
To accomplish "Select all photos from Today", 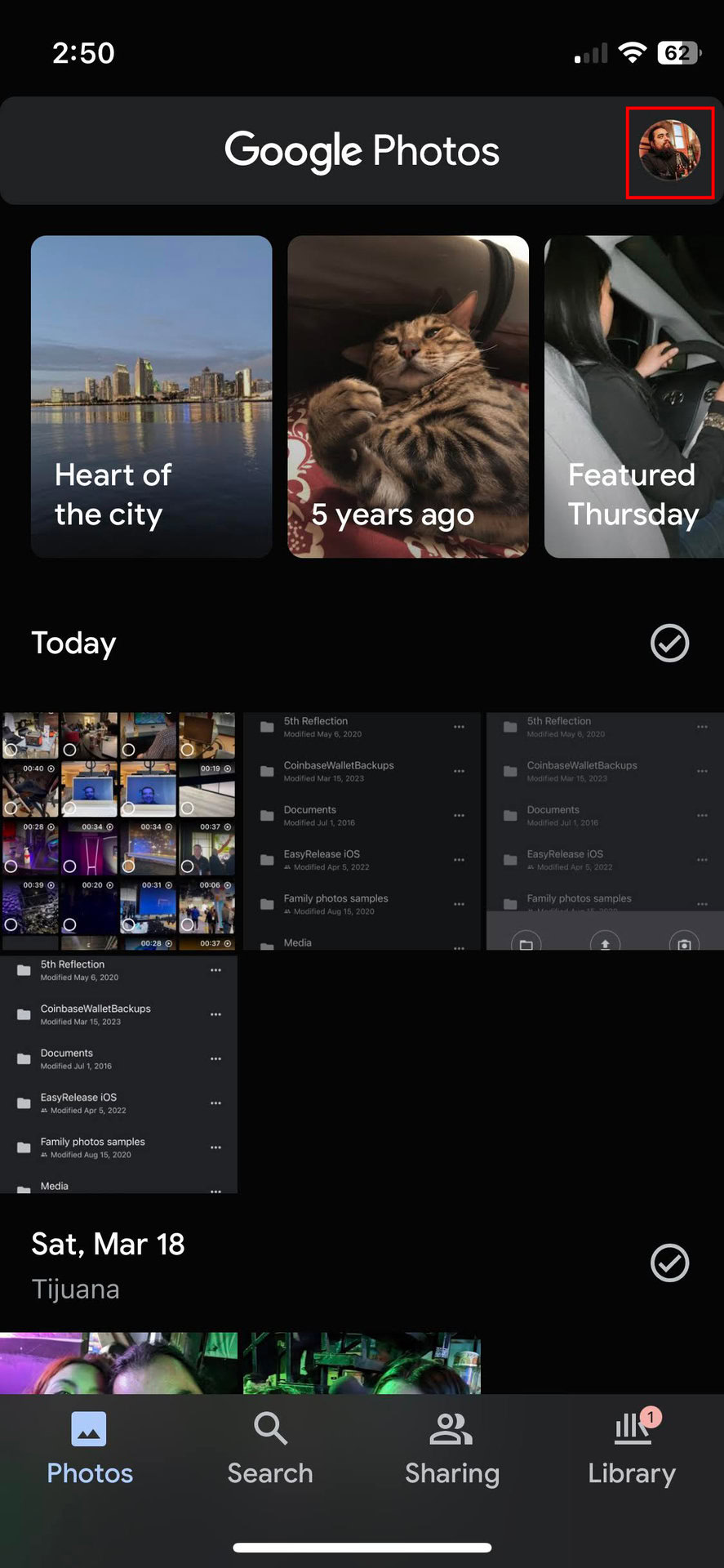I will [x=669, y=643].
